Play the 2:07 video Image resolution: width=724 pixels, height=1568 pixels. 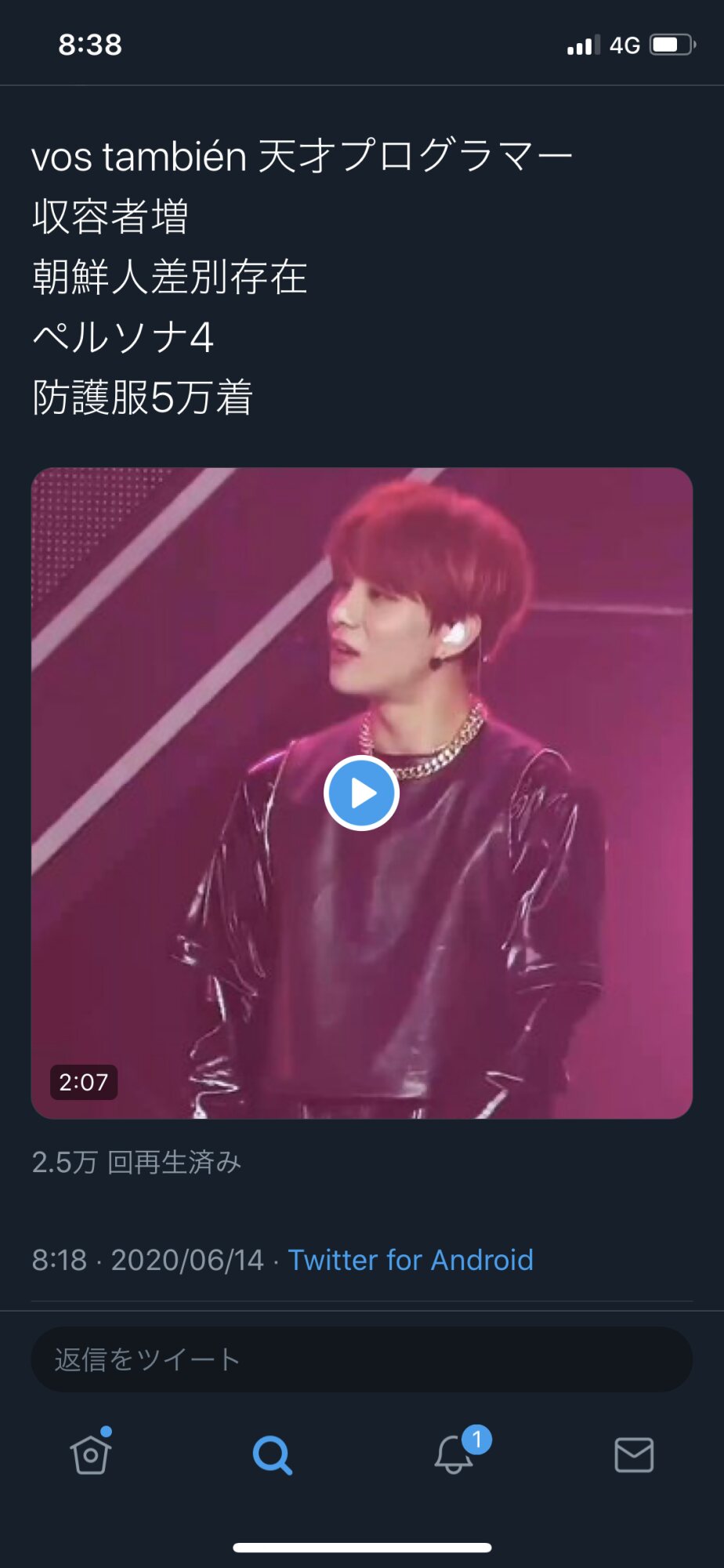(361, 793)
